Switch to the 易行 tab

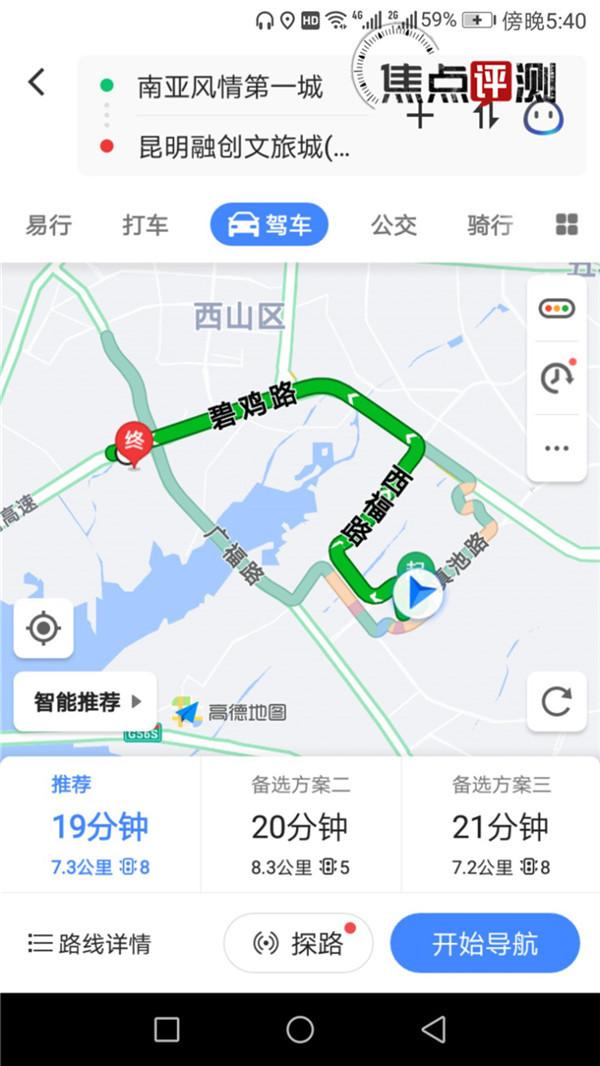point(48,225)
